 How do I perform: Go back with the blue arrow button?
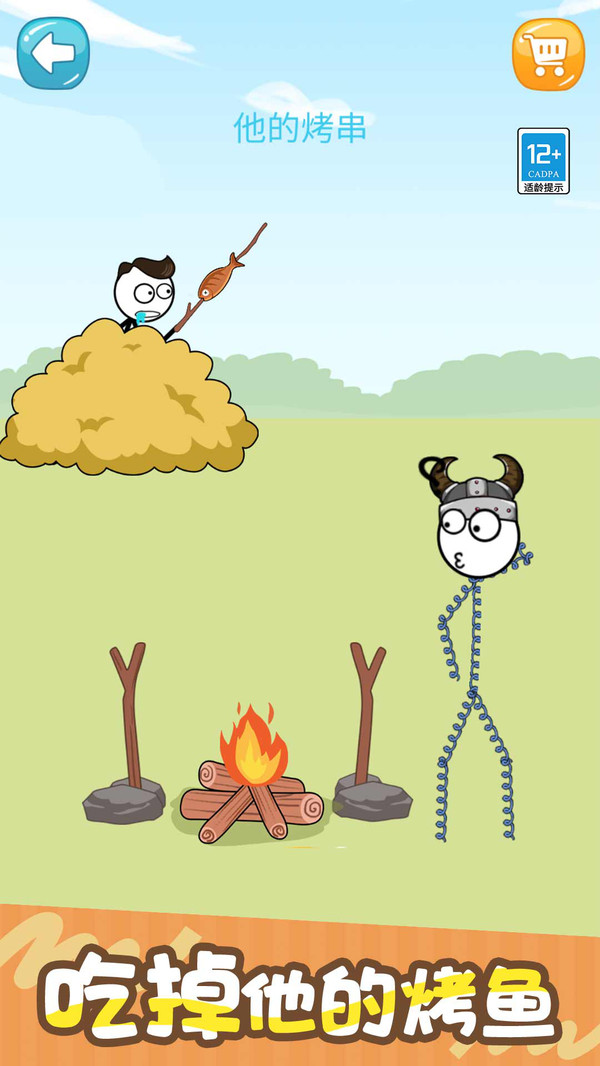(x=53, y=53)
